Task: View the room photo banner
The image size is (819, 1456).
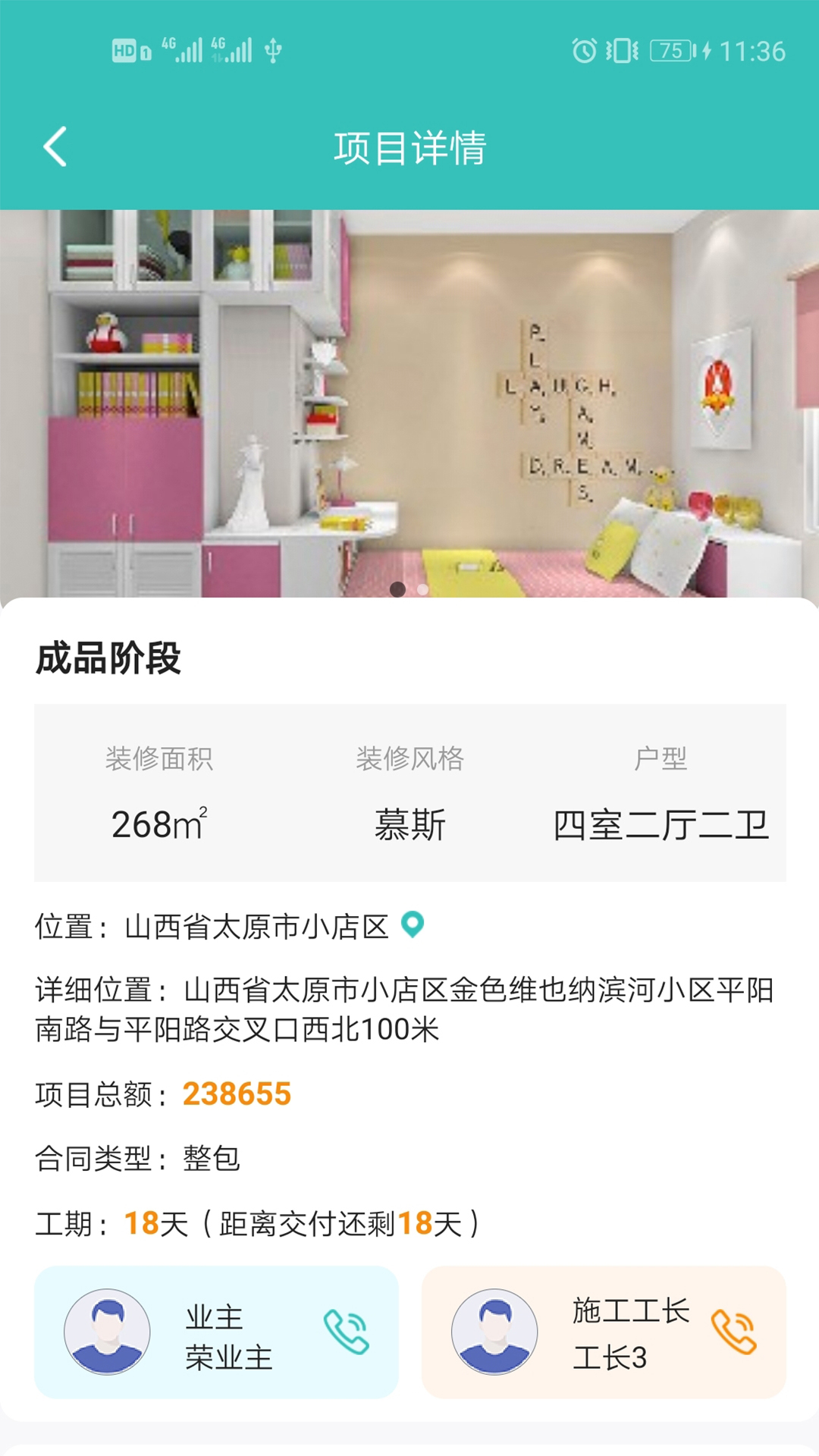Action: [409, 402]
